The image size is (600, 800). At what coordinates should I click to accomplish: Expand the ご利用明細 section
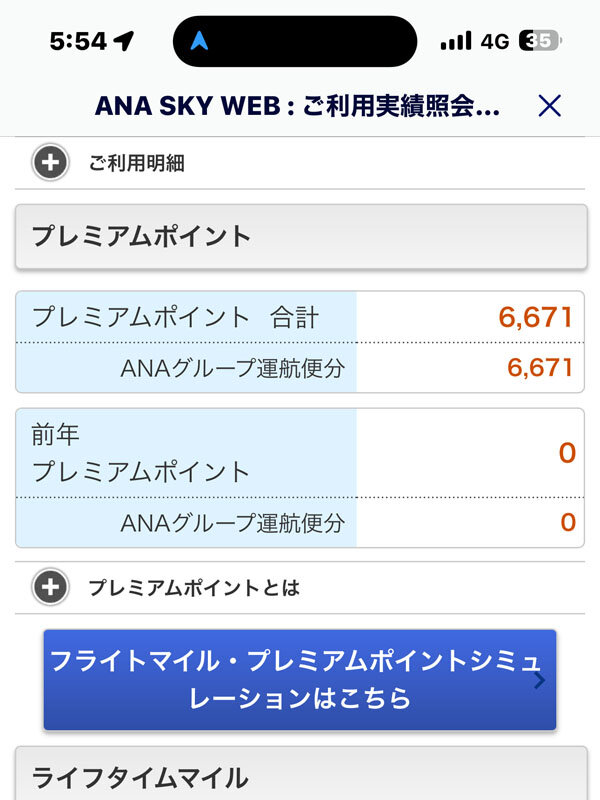(50, 163)
